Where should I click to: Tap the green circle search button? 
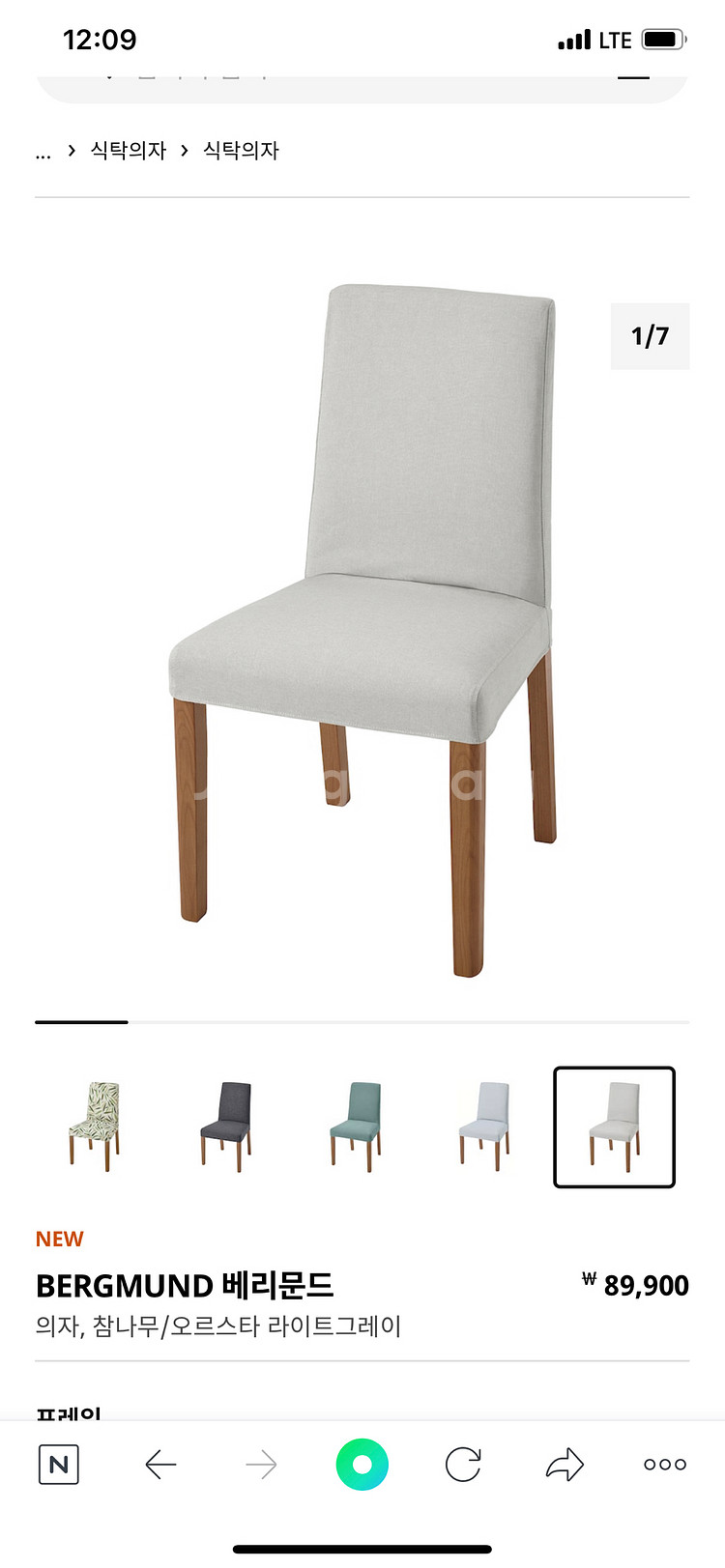(362, 1465)
